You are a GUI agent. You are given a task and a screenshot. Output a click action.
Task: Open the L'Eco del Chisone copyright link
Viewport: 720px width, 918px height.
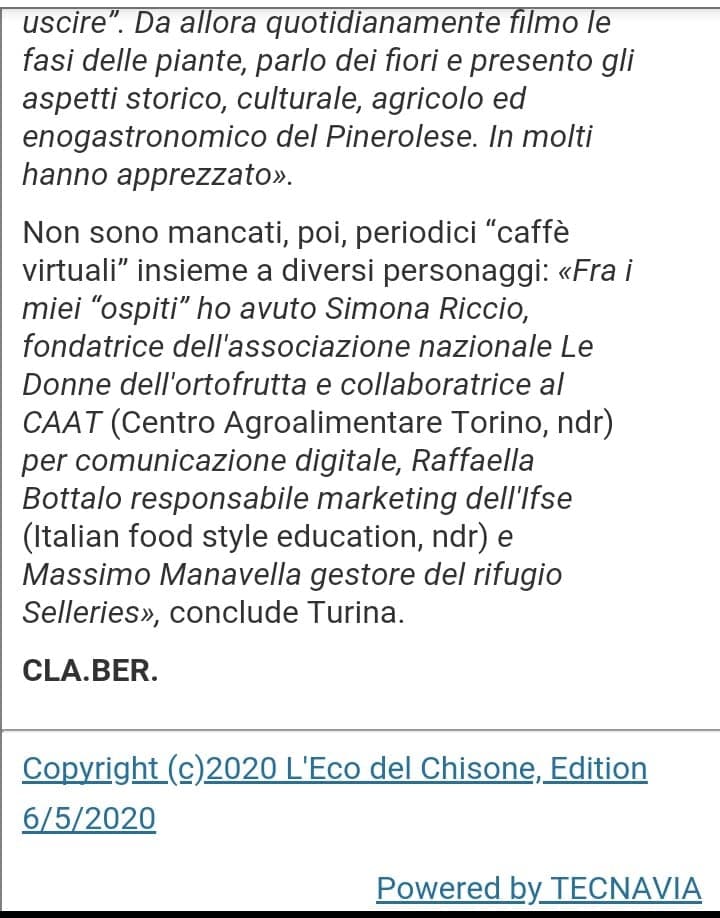point(334,769)
